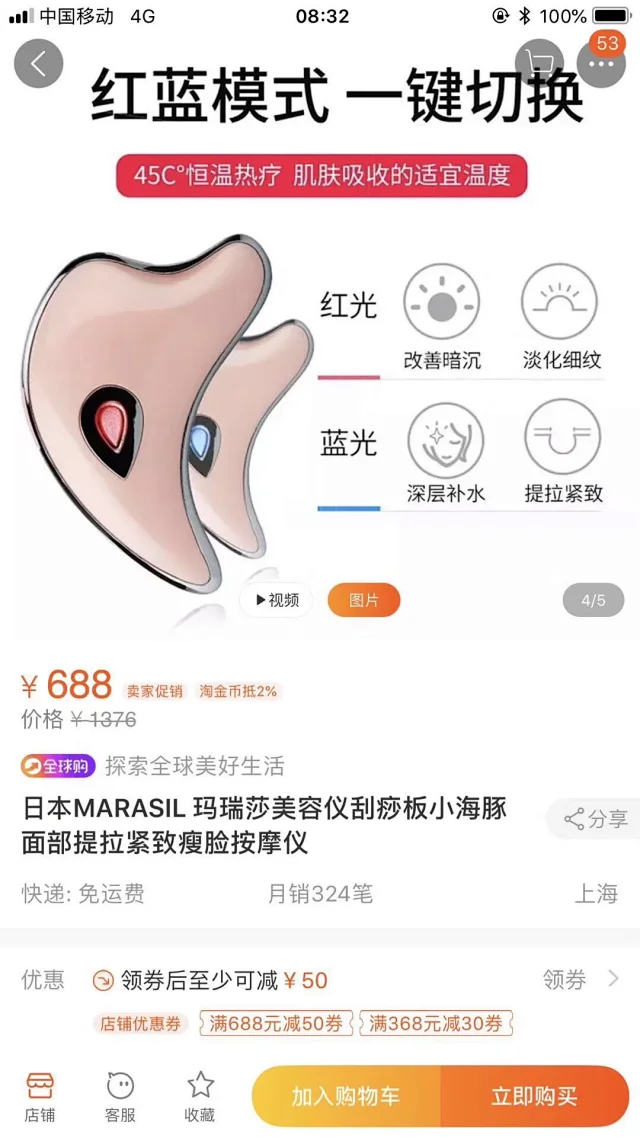This screenshot has width=640, height=1138.
Task: Go back to the previous page
Action: tap(39, 64)
